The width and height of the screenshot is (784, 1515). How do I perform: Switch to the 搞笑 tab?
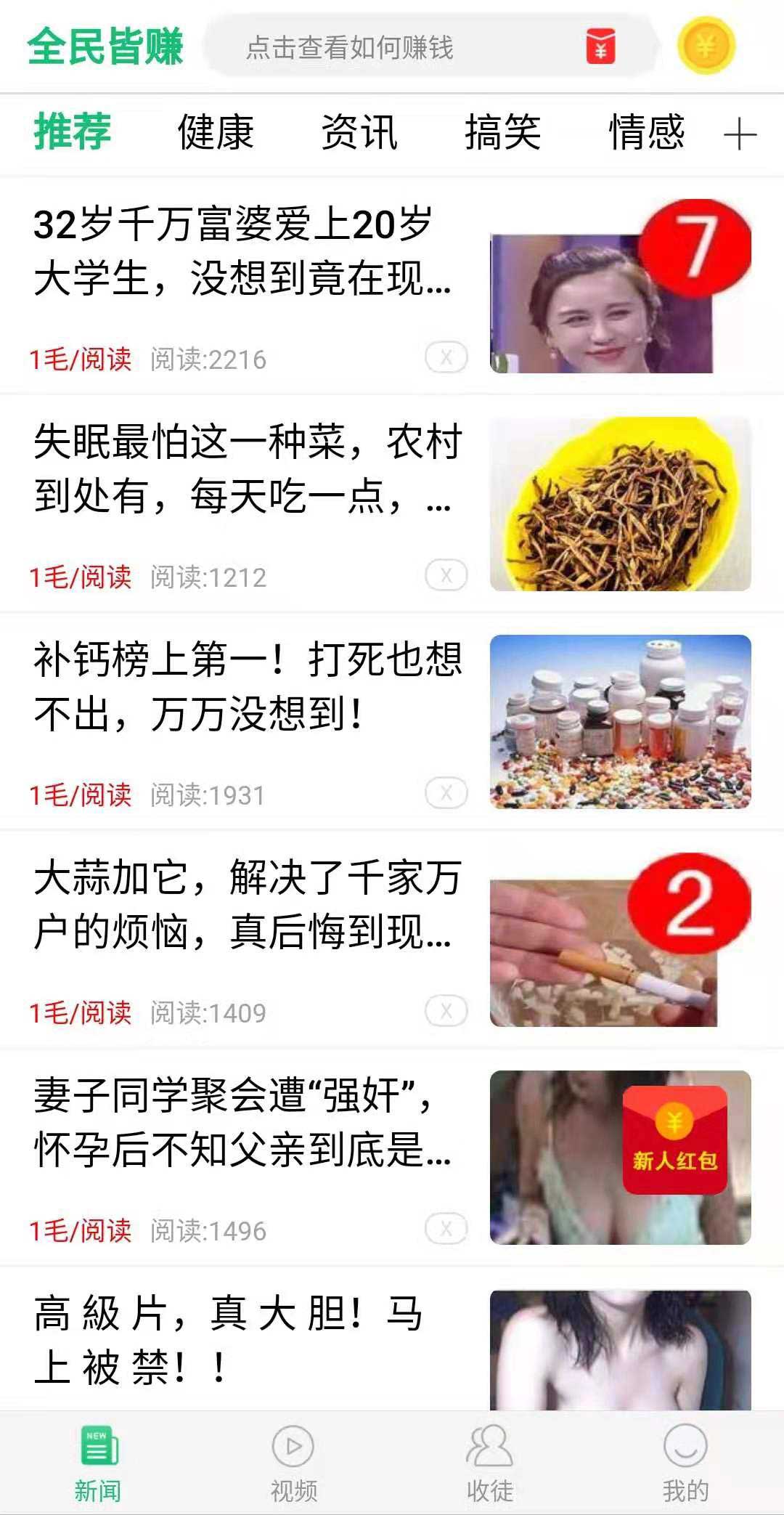point(503,131)
